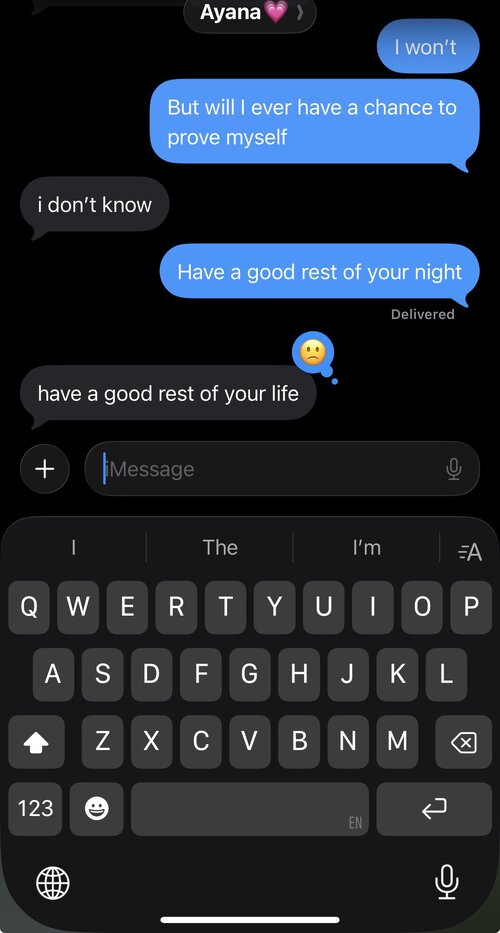The width and height of the screenshot is (500, 933).
Task: Open the emoji keyboard
Action: 96,809
